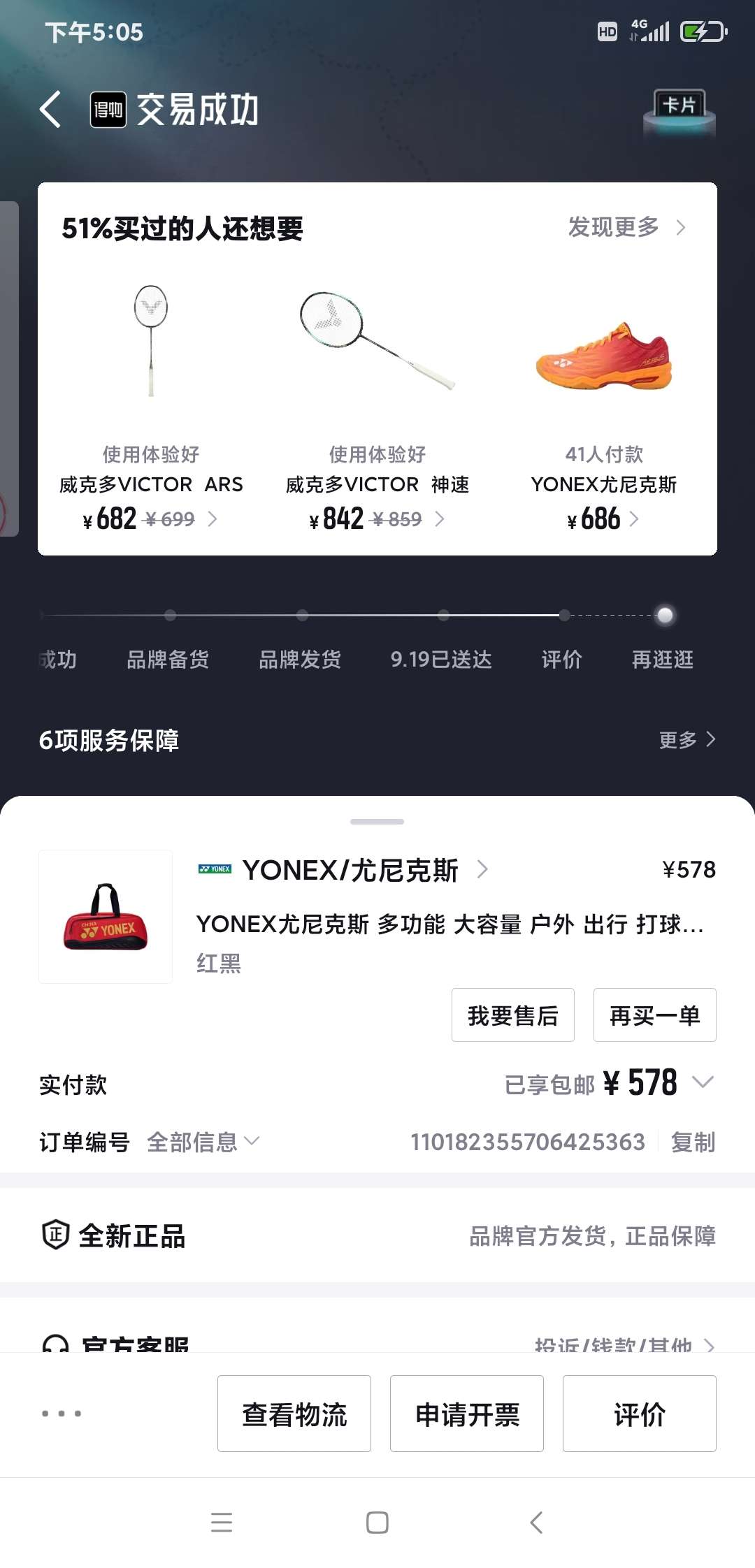This screenshot has height=1568, width=755.
Task: Open the VICTOR 神速 racket priced ¥842
Action: (x=377, y=405)
